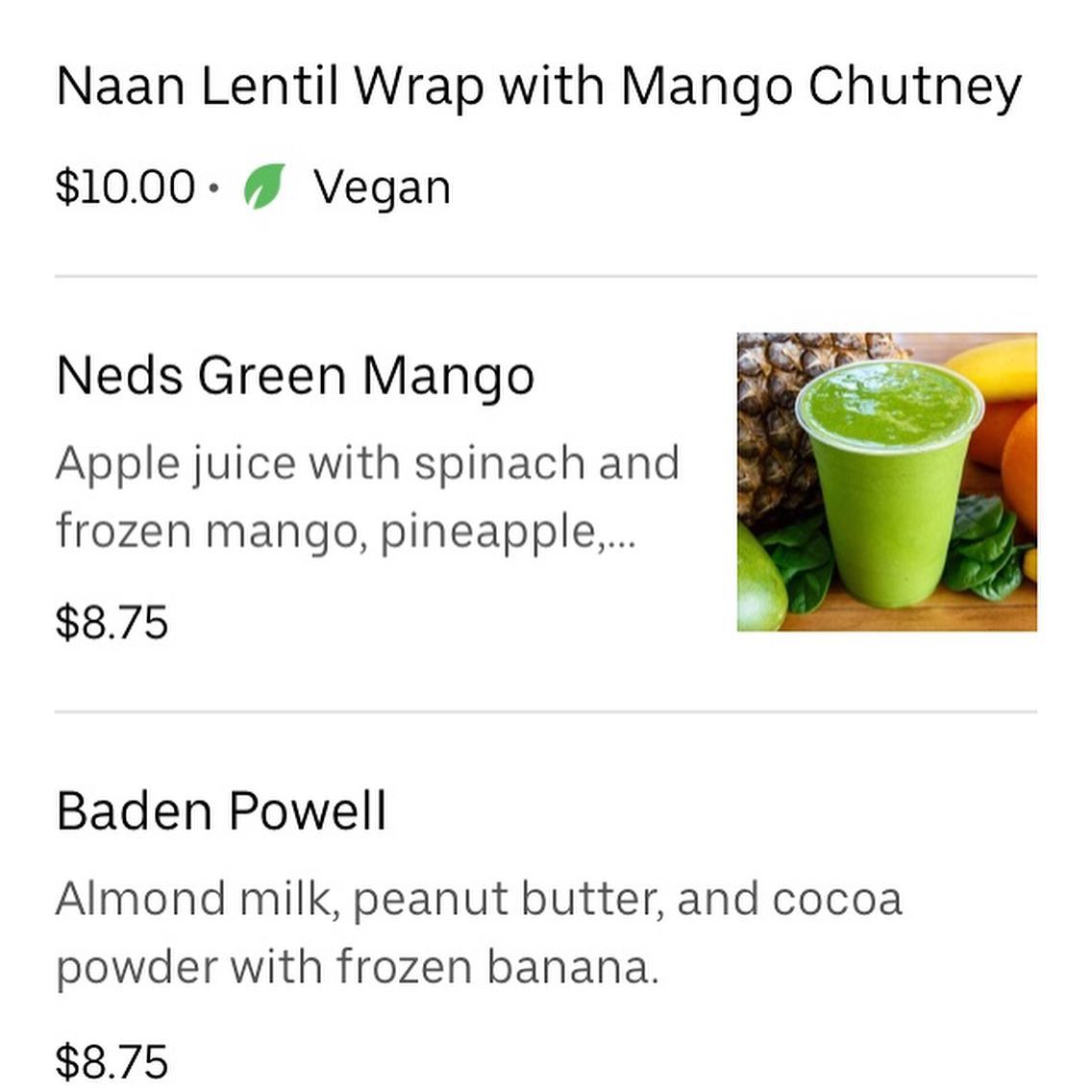View the Baden Powell smoothie details
This screenshot has width=1092, height=1092.
pyautogui.click(x=222, y=810)
